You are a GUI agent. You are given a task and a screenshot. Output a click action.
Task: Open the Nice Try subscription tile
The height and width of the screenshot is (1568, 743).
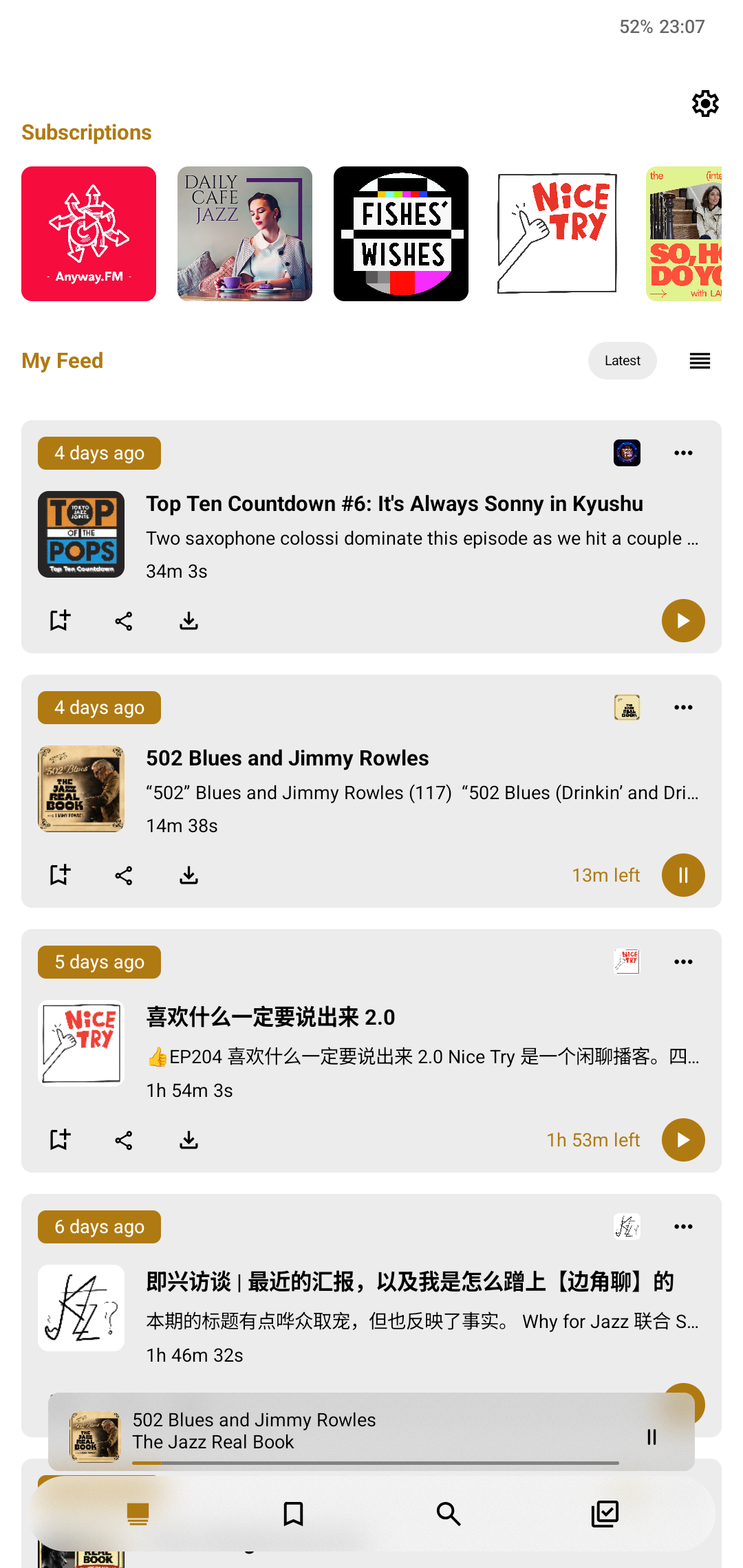point(557,234)
